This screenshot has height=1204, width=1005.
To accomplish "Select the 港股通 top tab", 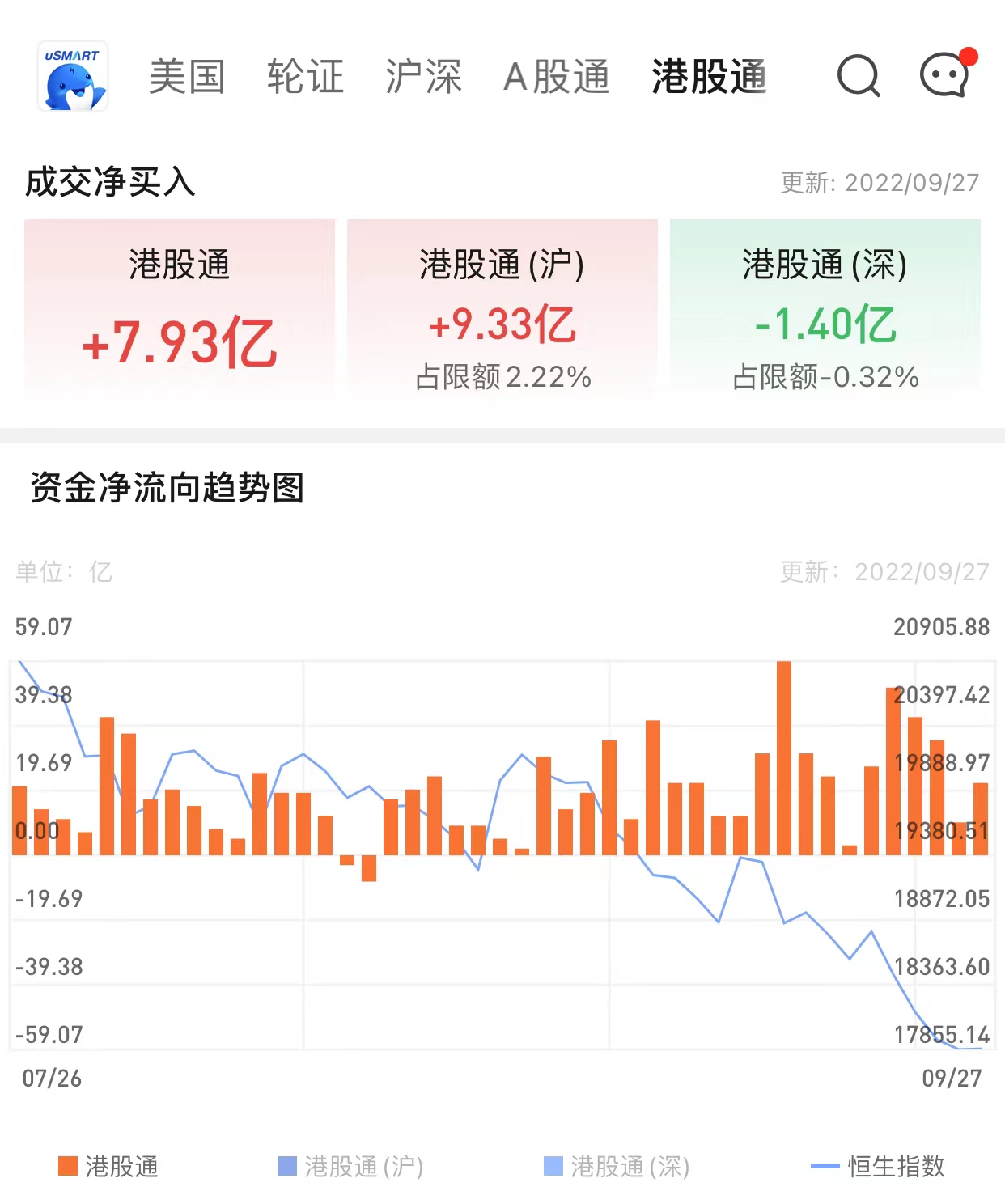I will (x=709, y=77).
